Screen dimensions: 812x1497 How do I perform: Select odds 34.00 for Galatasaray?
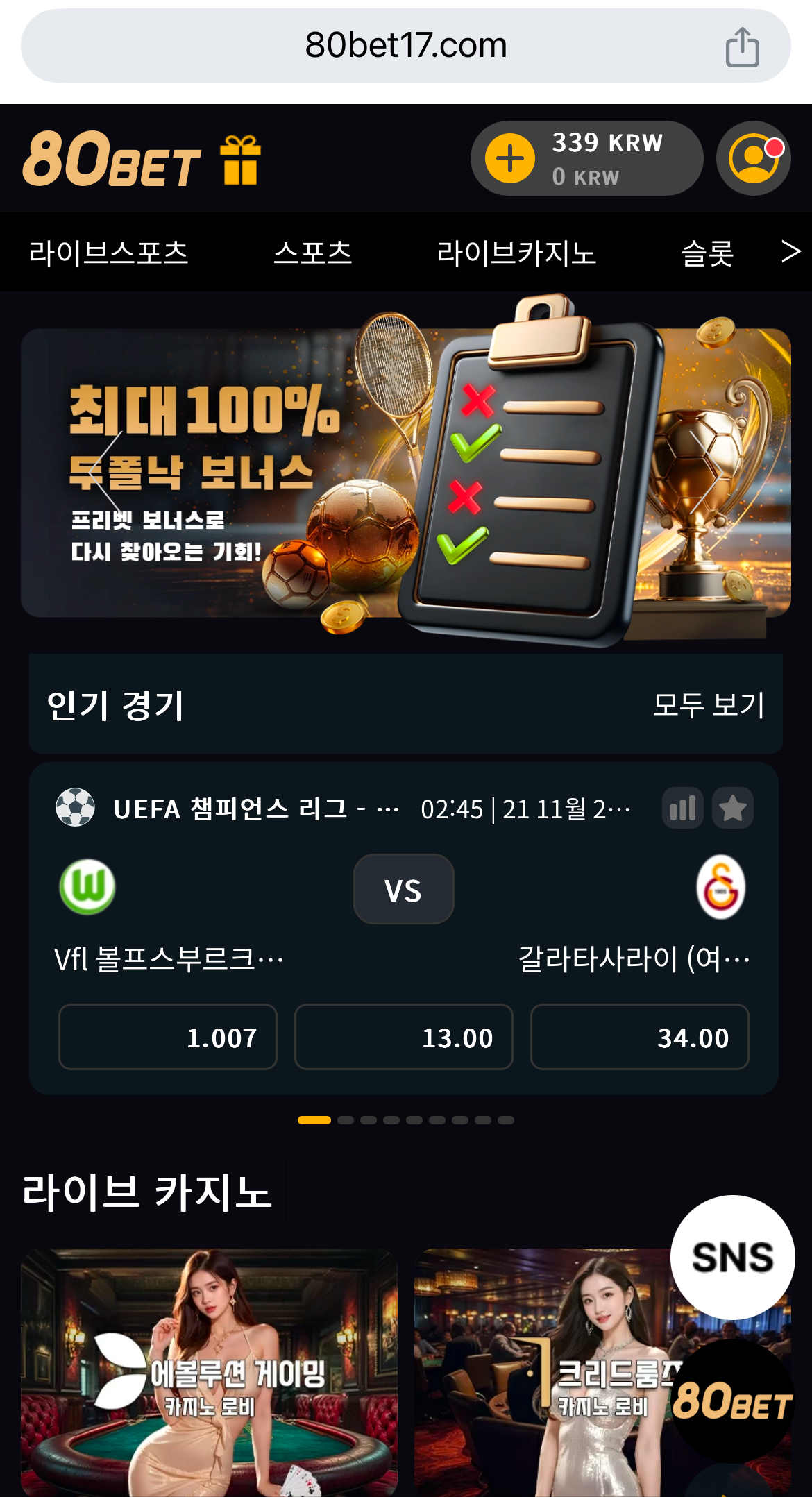coord(639,1037)
